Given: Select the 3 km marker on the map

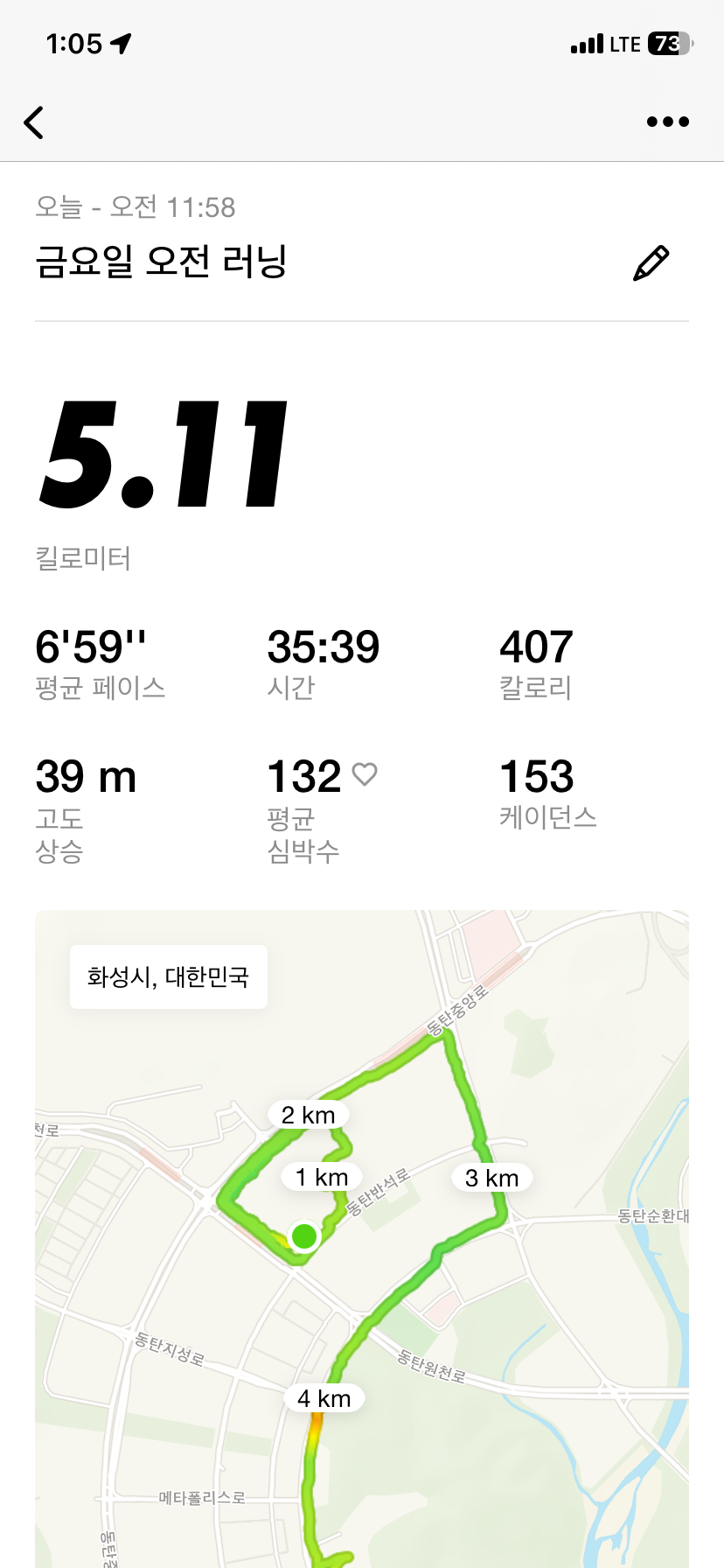Looking at the screenshot, I should (491, 1178).
